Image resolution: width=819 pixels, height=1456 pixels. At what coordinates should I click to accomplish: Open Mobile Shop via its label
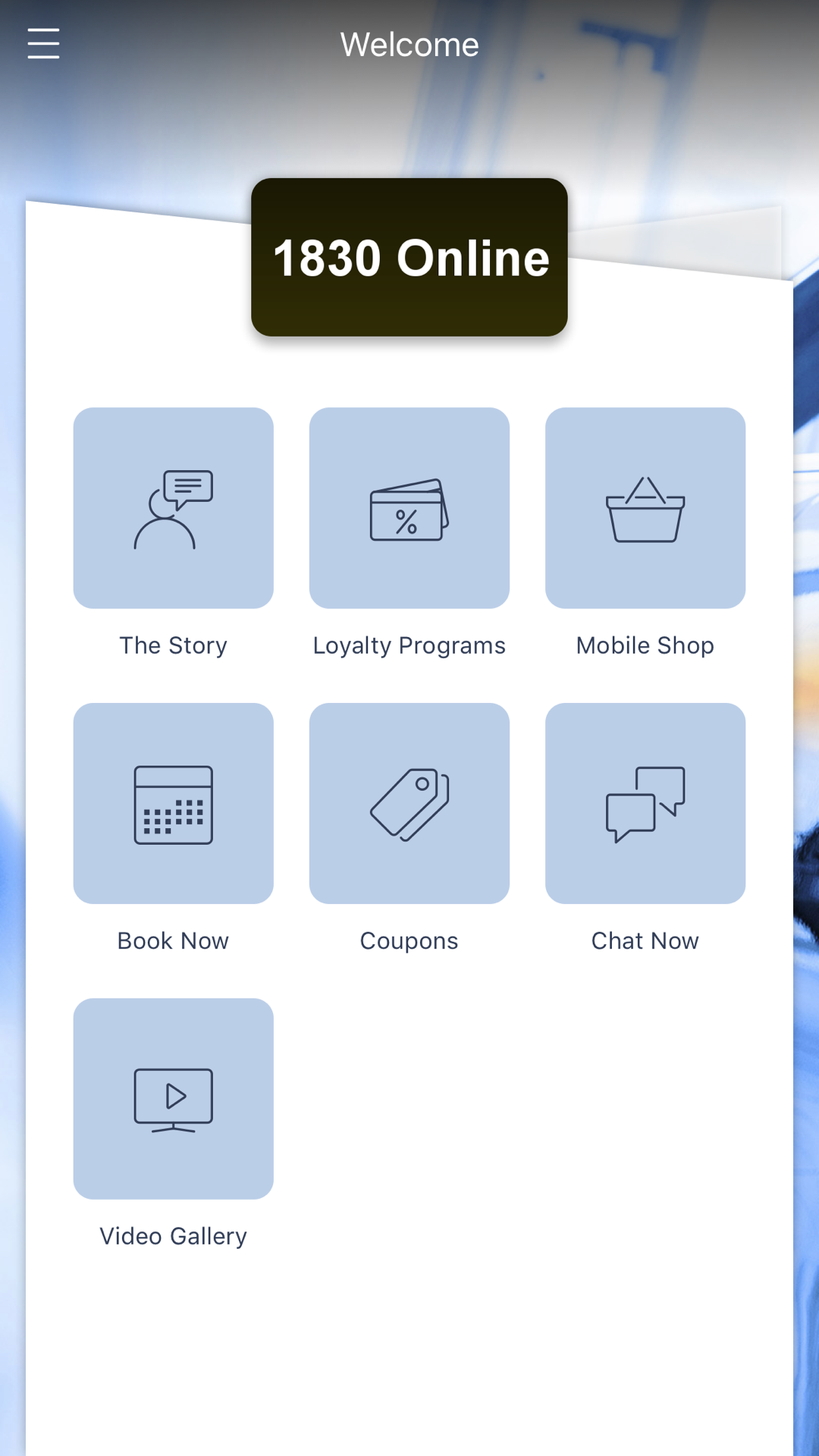tap(645, 645)
